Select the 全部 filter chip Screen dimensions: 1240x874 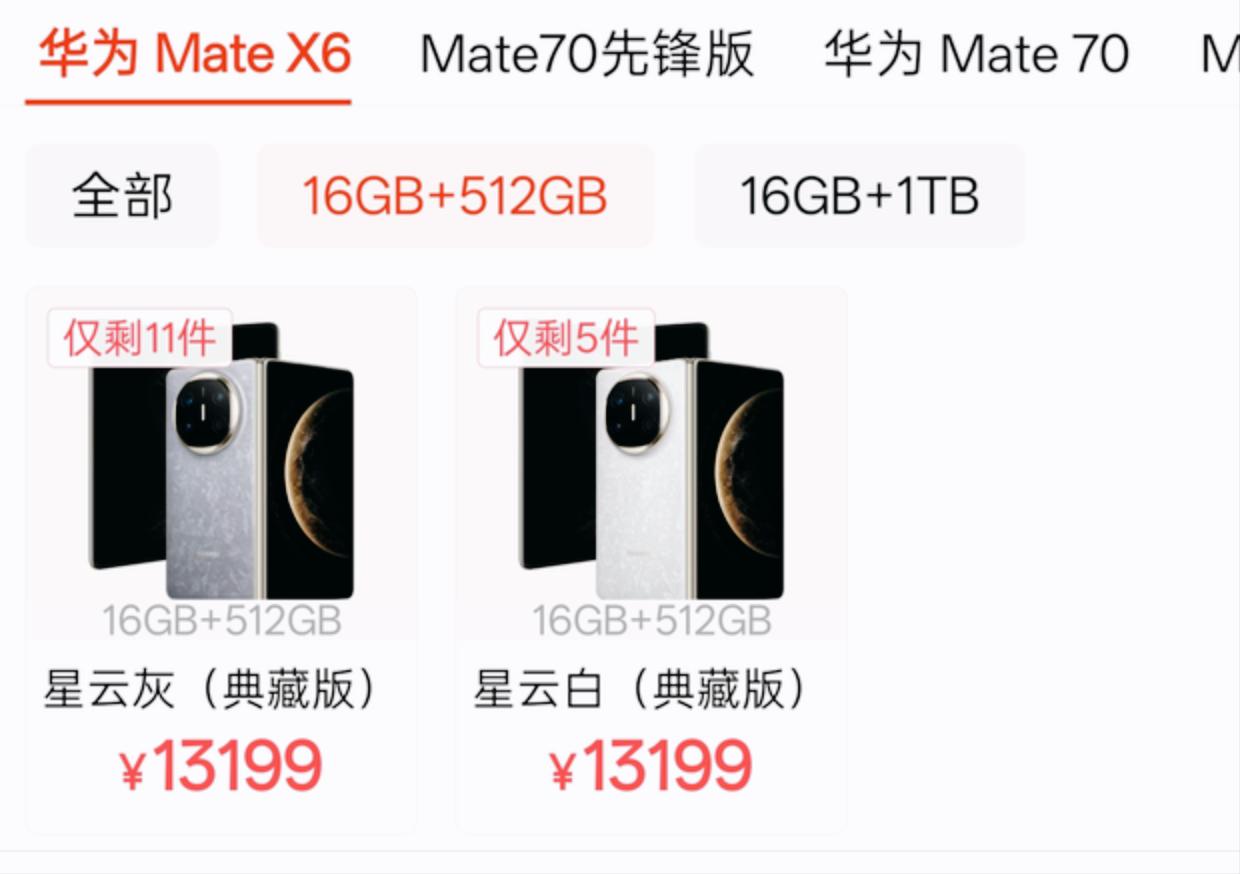122,196
